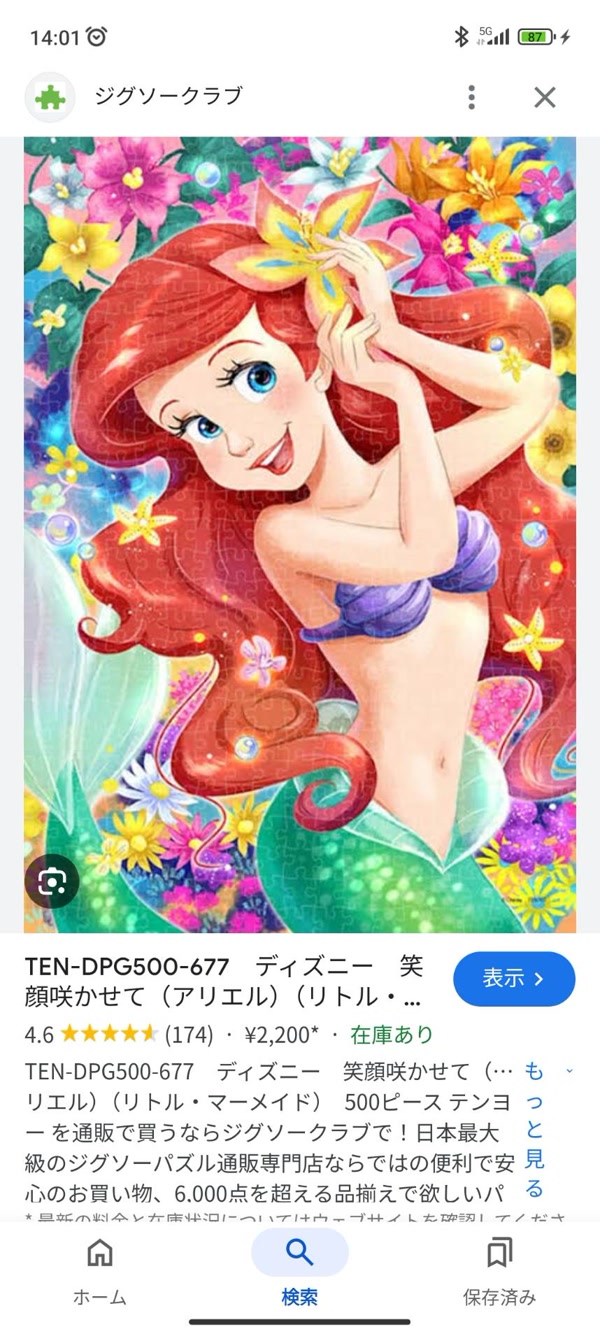Tap the 表示 button to visit site

(514, 979)
